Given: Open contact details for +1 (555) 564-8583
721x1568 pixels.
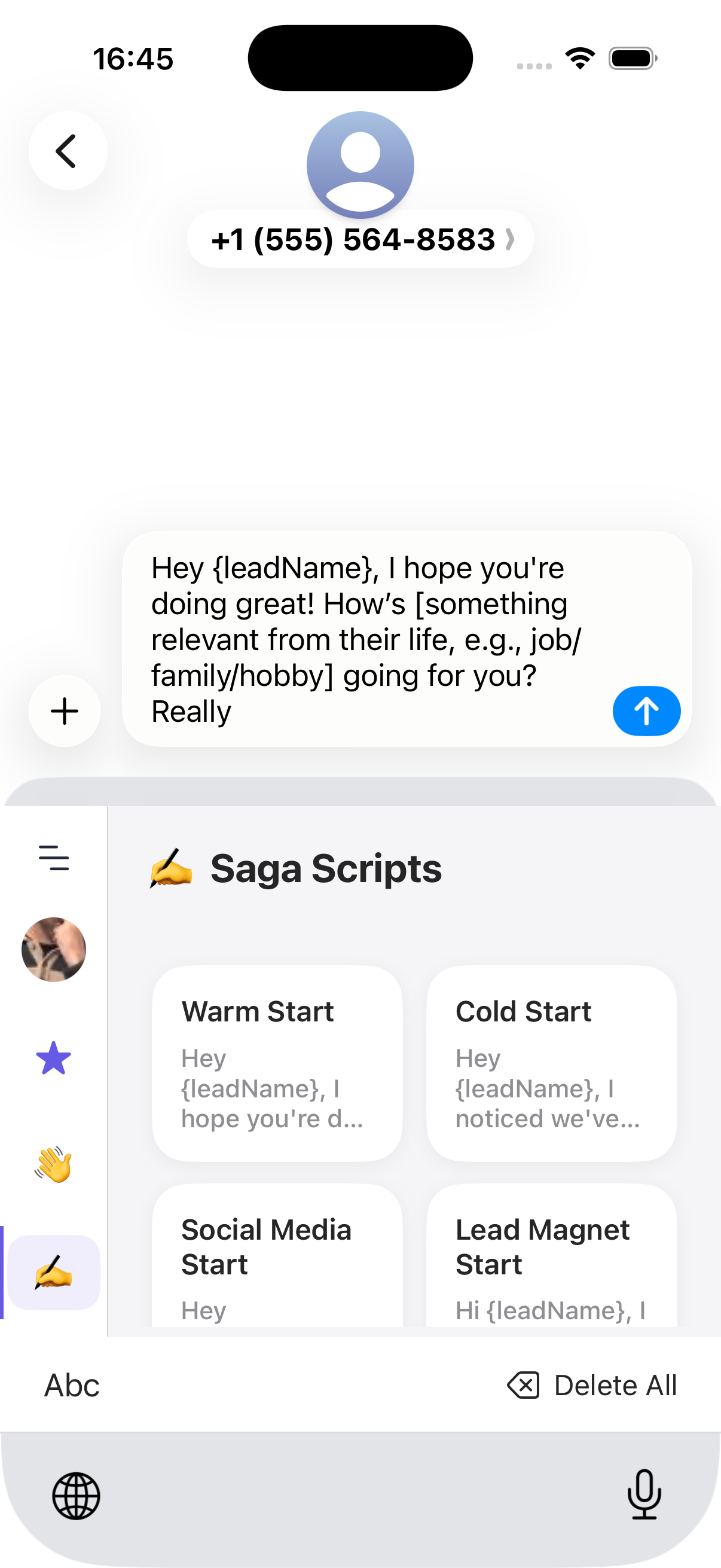Looking at the screenshot, I should 360,239.
